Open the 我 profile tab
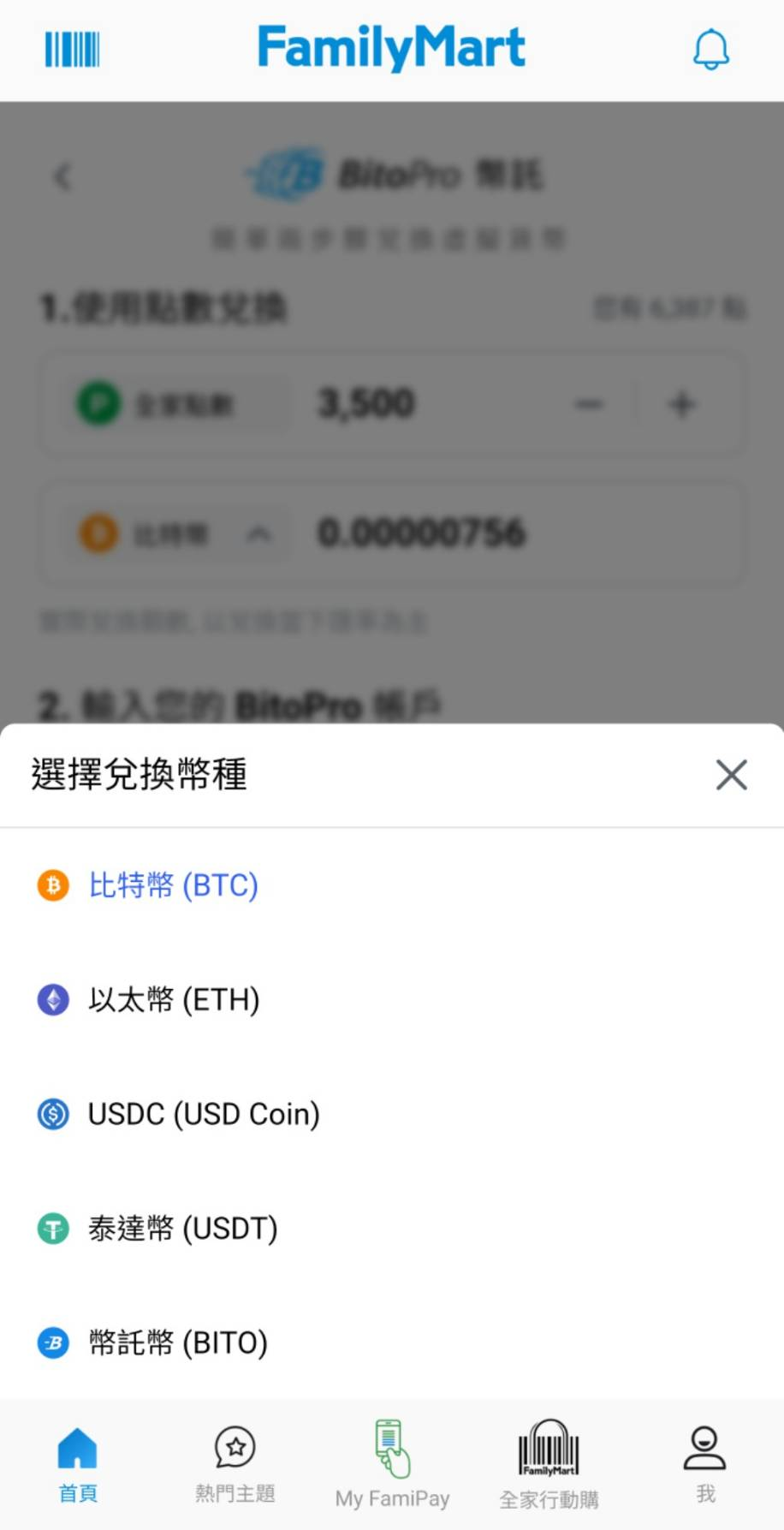Screen dimensions: 784x1530 click(x=705, y=1465)
